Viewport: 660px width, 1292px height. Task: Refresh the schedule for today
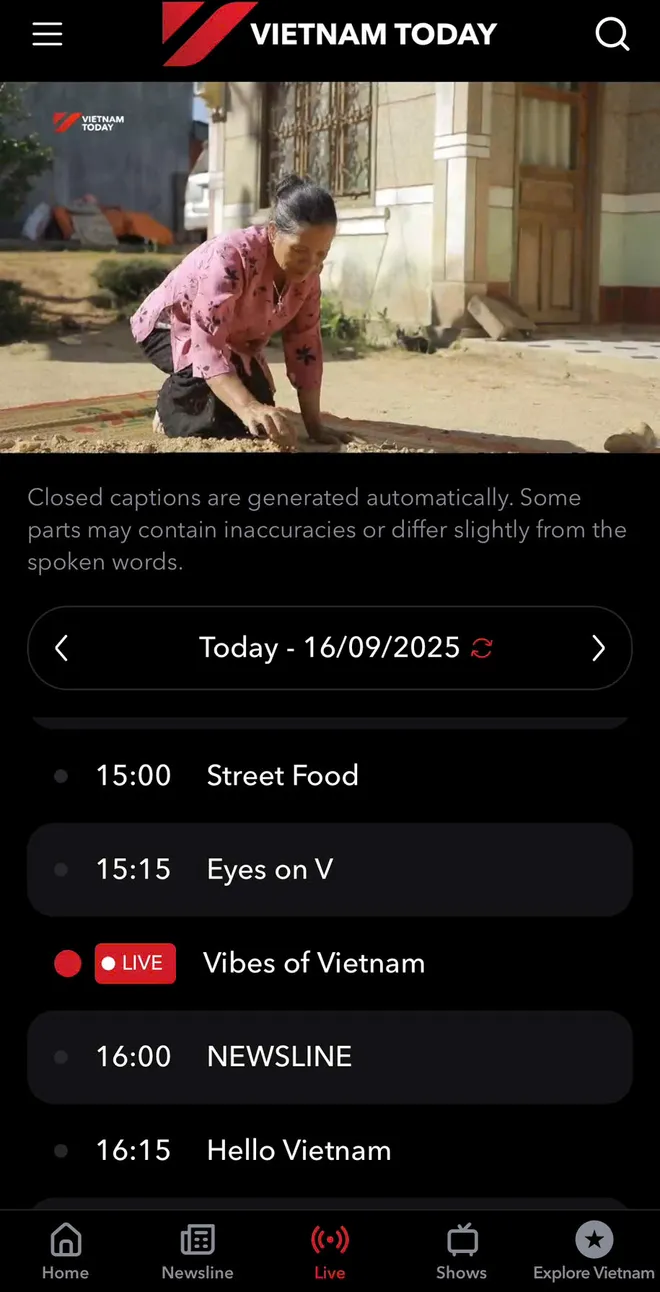pyautogui.click(x=482, y=648)
